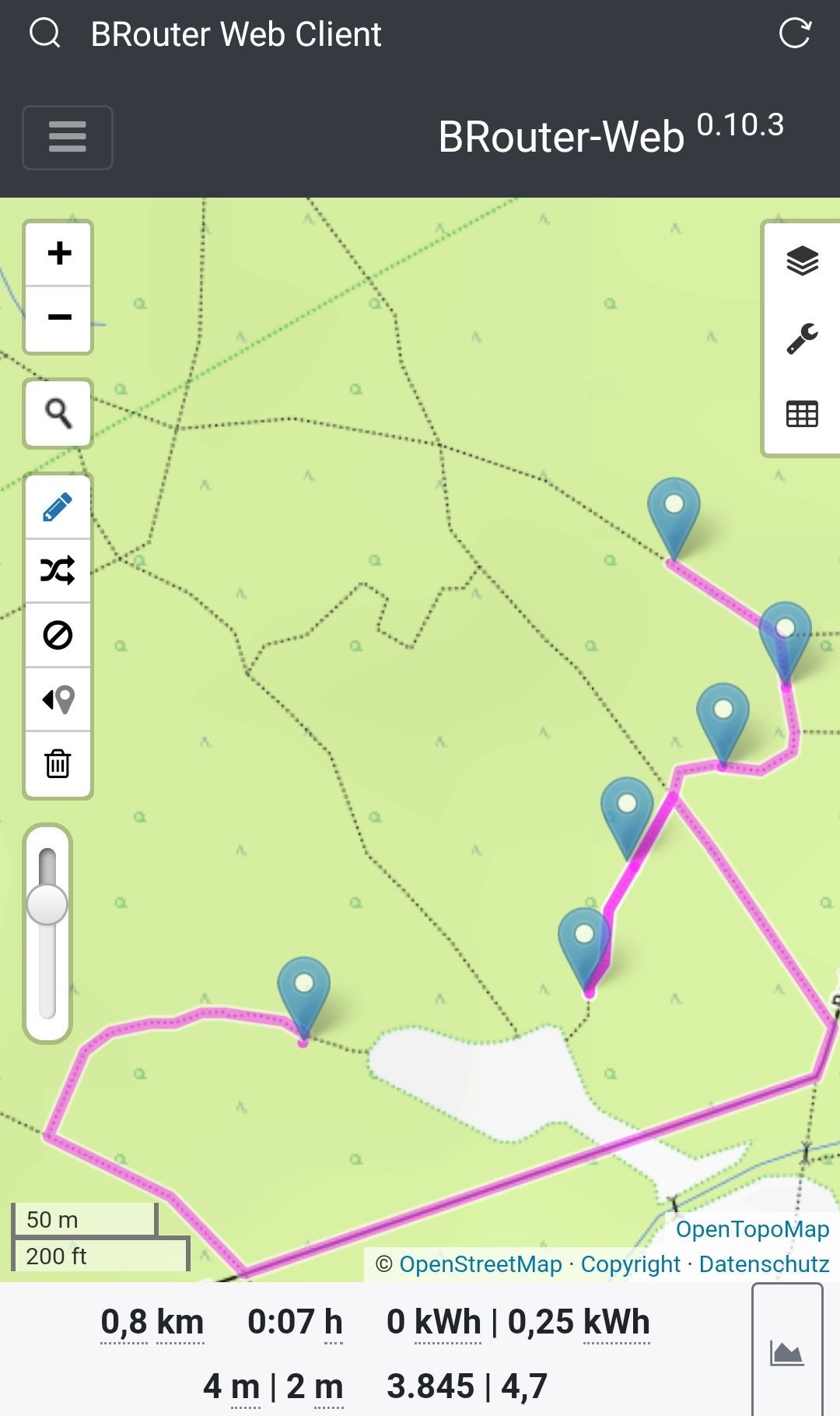The image size is (840, 1416).
Task: Select the marker with arrow tool
Action: click(58, 699)
